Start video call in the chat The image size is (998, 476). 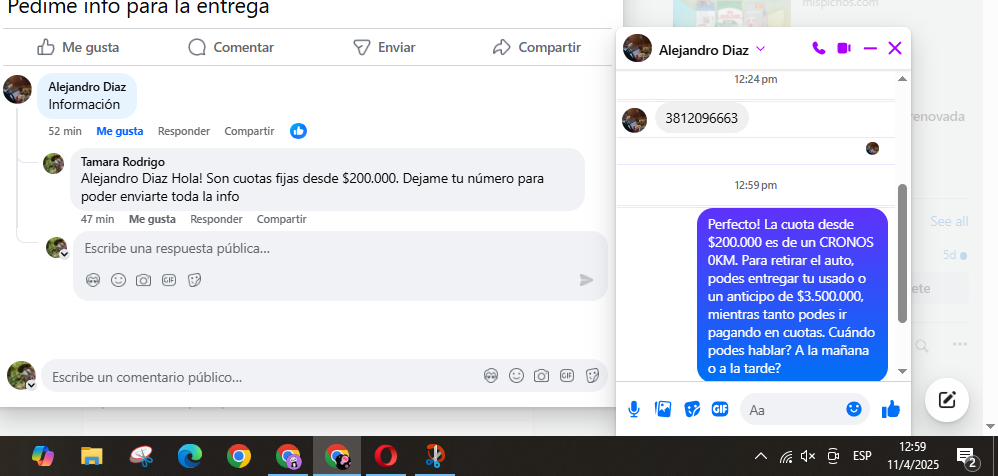click(x=844, y=48)
